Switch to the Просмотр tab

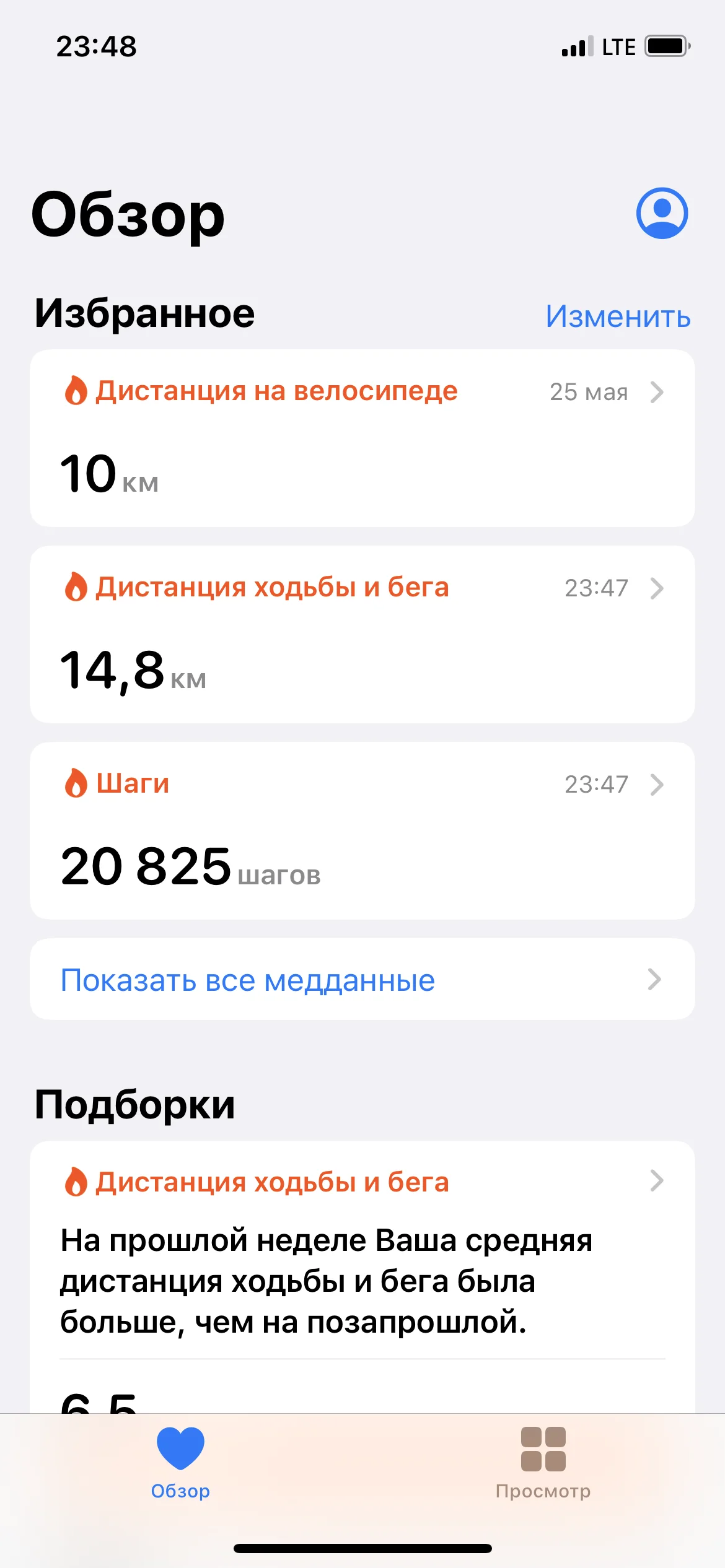click(543, 1463)
